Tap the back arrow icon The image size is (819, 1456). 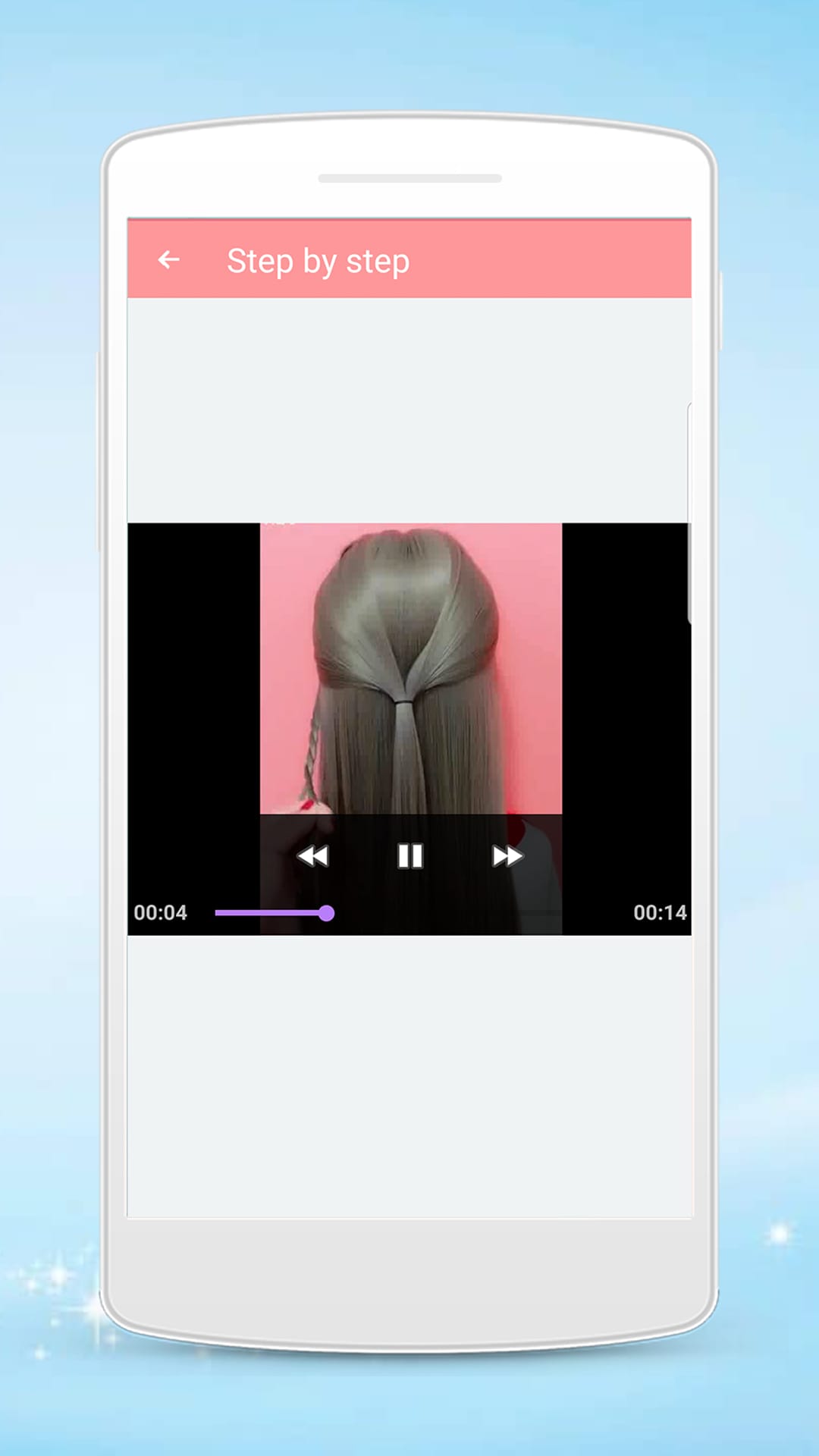click(168, 260)
